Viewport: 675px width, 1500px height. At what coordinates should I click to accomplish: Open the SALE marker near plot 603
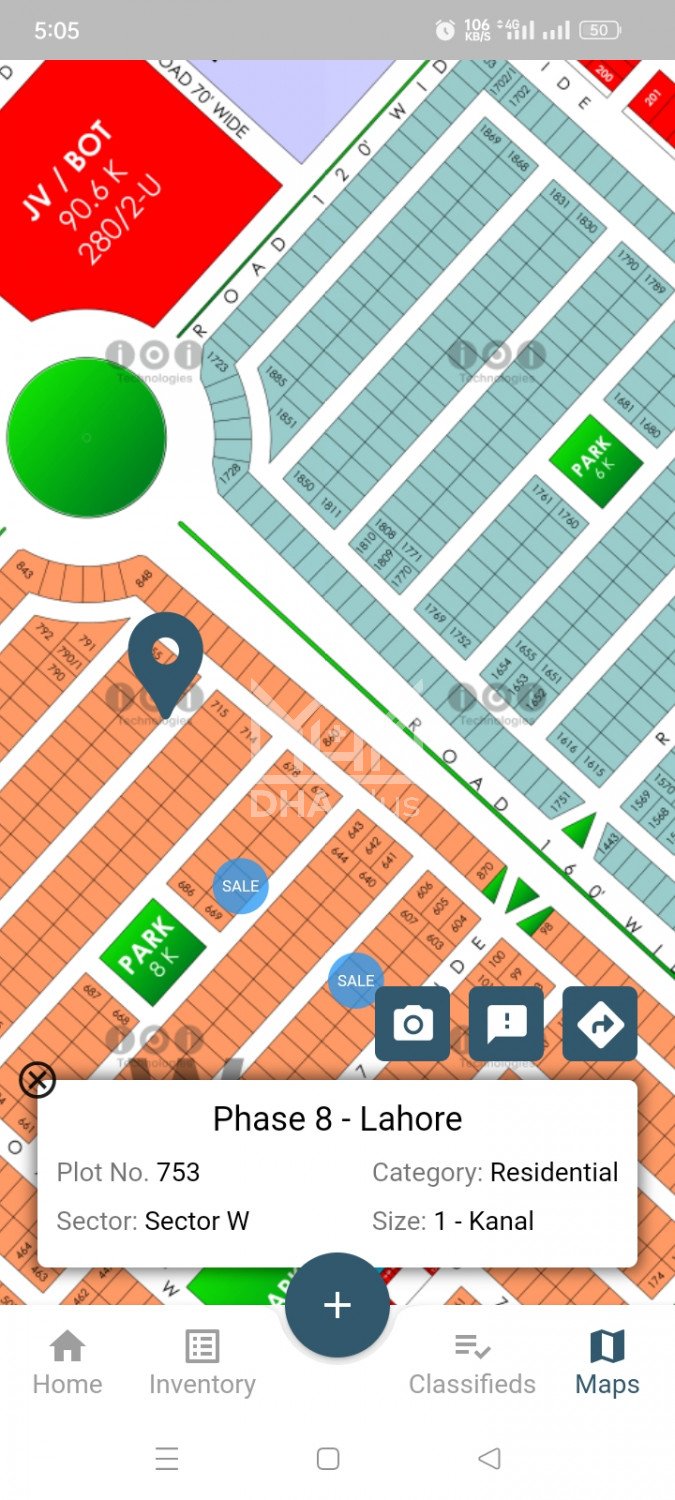pyautogui.click(x=355, y=981)
